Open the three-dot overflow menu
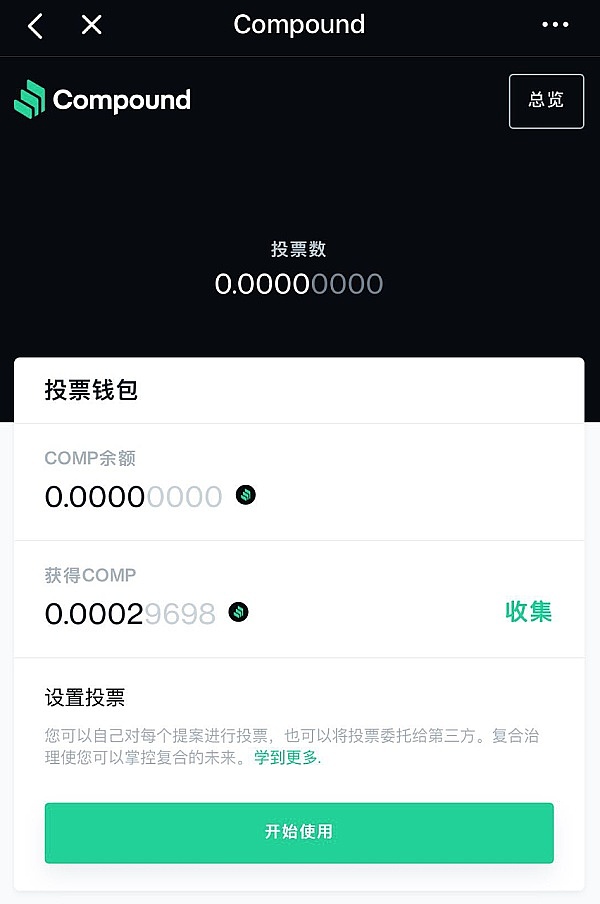The height and width of the screenshot is (904, 600). click(555, 25)
